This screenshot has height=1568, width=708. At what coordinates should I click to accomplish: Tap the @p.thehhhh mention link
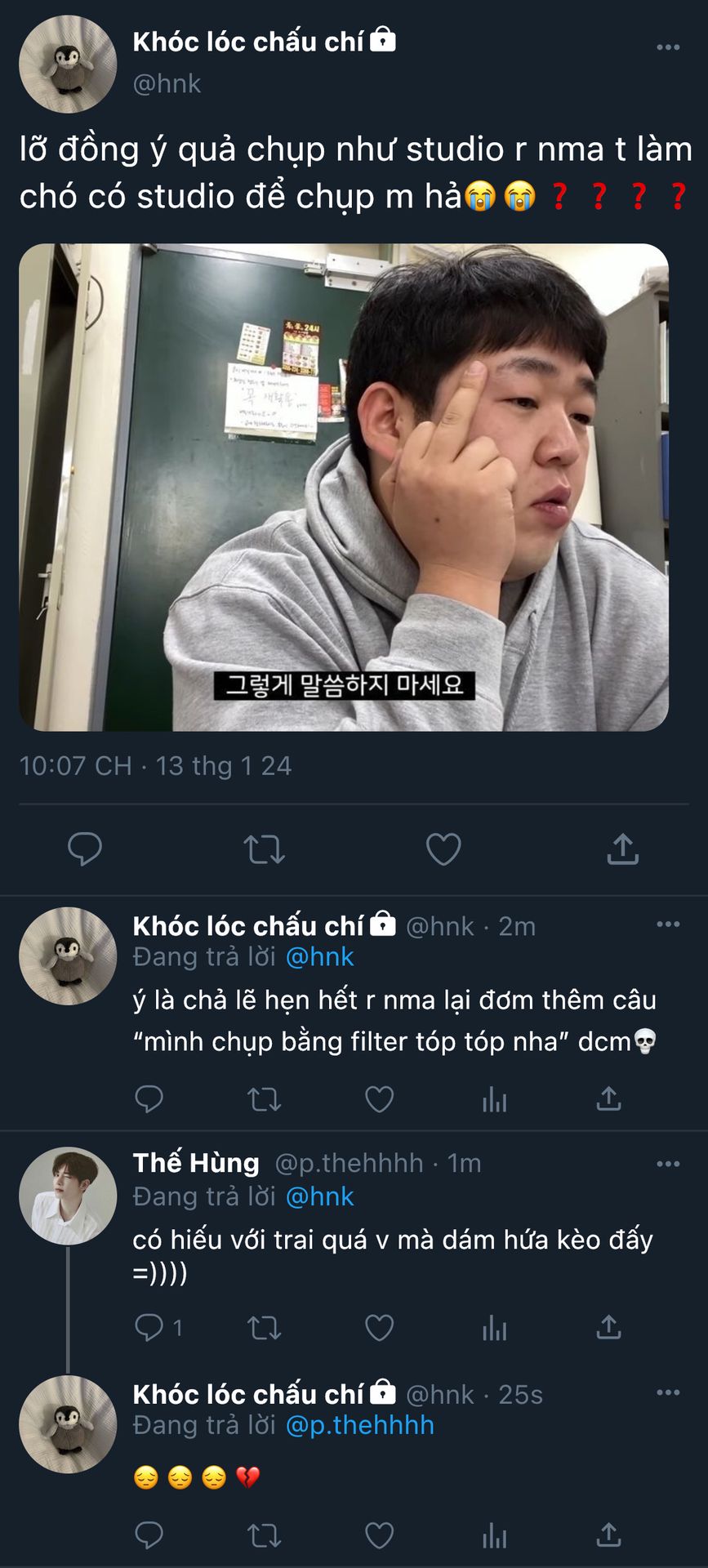pos(359,1425)
